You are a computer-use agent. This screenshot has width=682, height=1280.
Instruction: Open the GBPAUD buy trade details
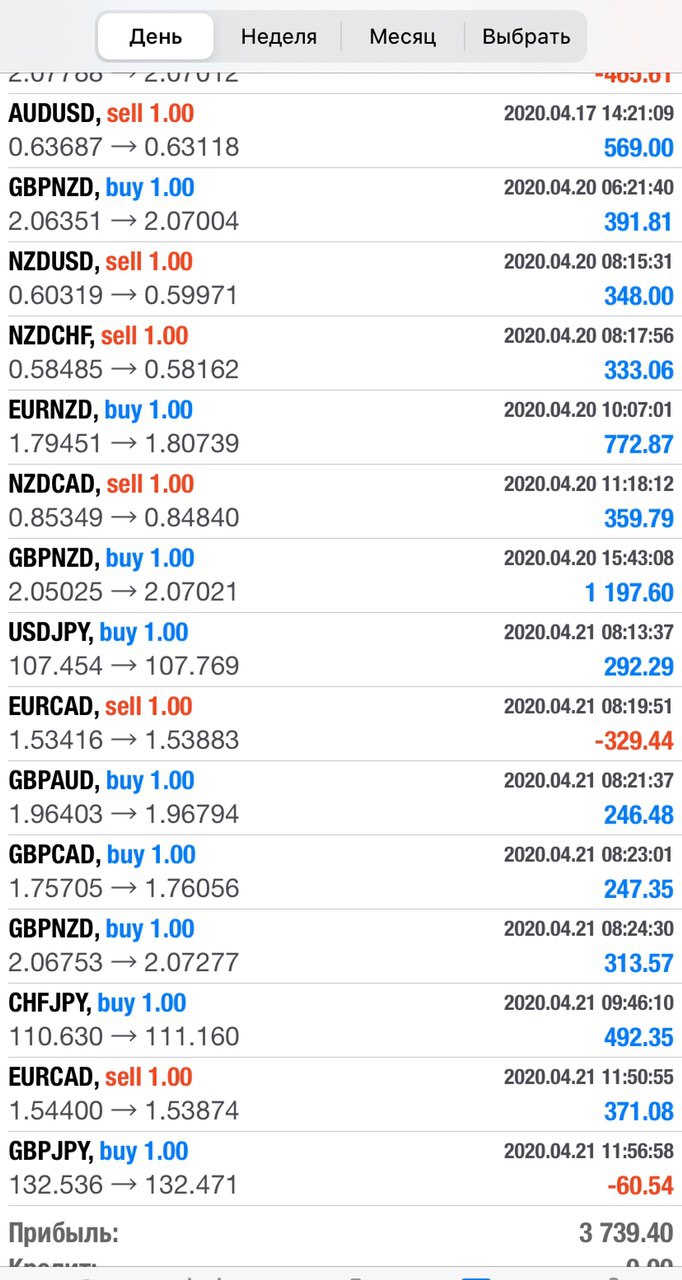[x=341, y=797]
